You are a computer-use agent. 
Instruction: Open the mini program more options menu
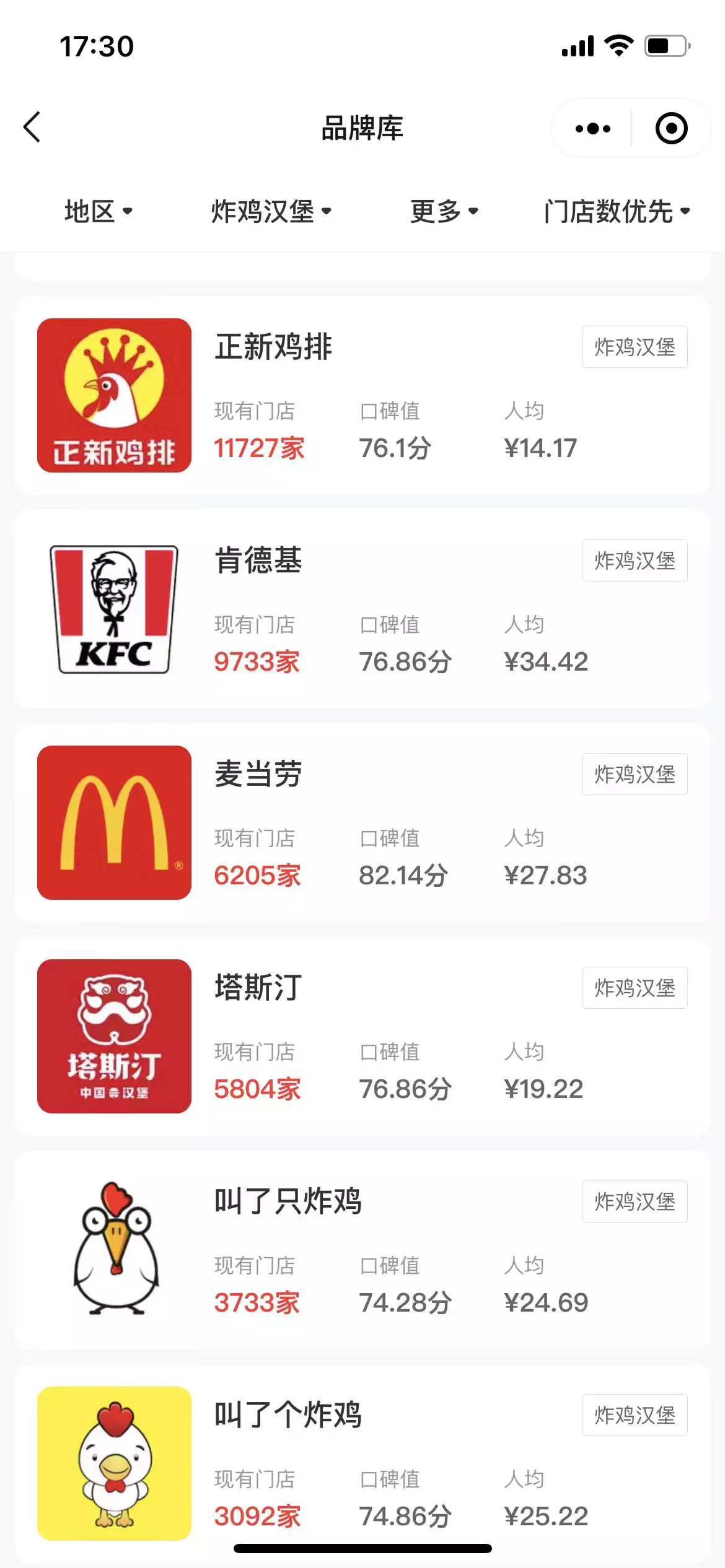(592, 129)
